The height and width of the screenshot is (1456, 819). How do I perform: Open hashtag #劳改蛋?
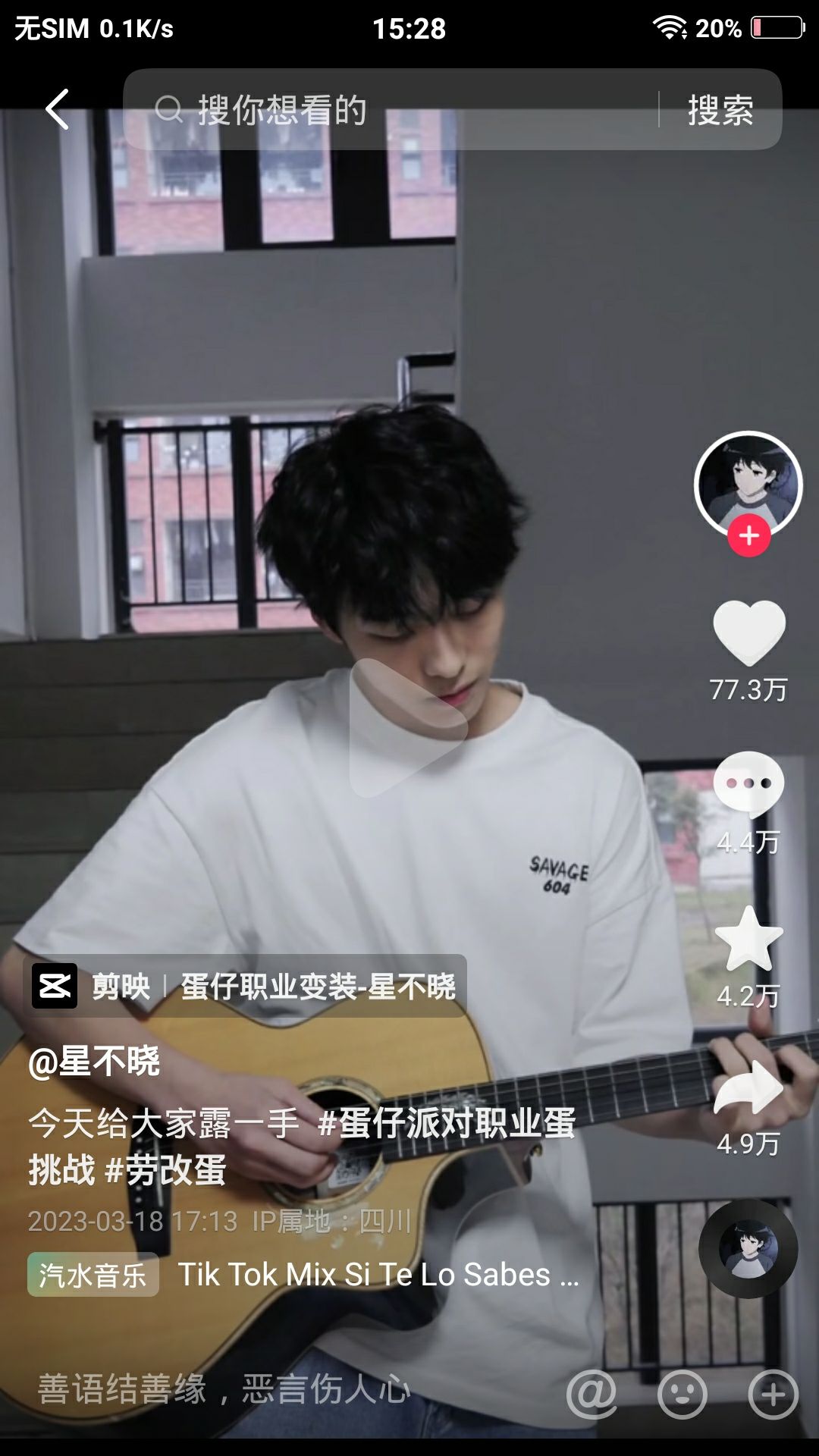click(165, 1170)
